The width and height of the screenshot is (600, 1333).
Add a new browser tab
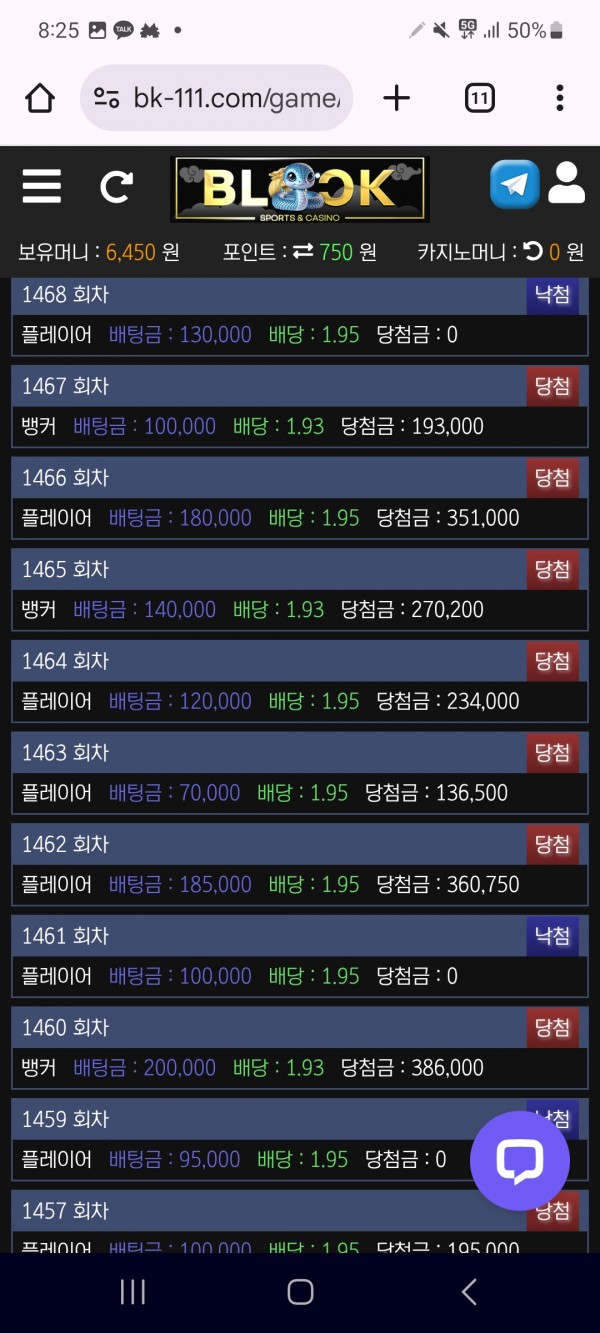[x=397, y=98]
